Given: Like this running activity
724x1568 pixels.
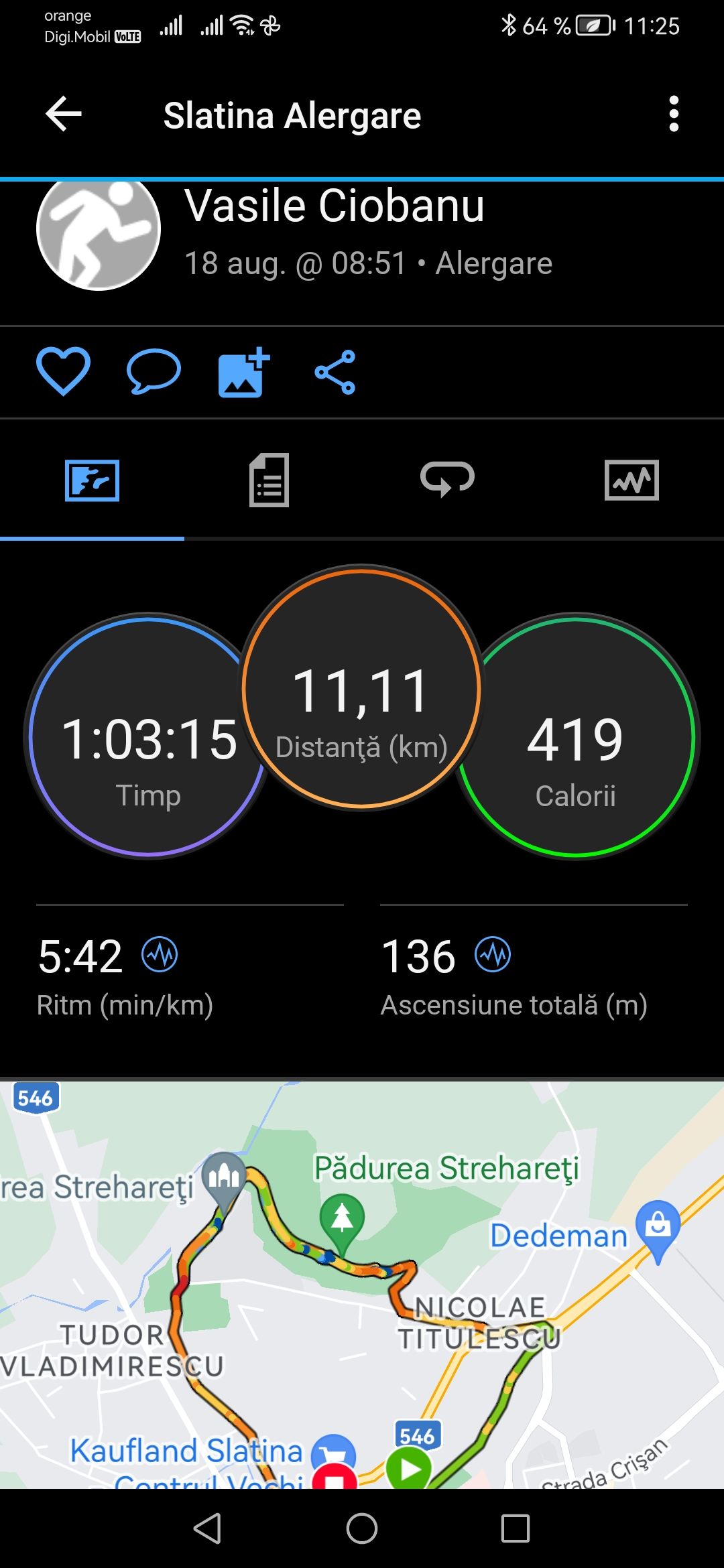Looking at the screenshot, I should click(x=63, y=371).
